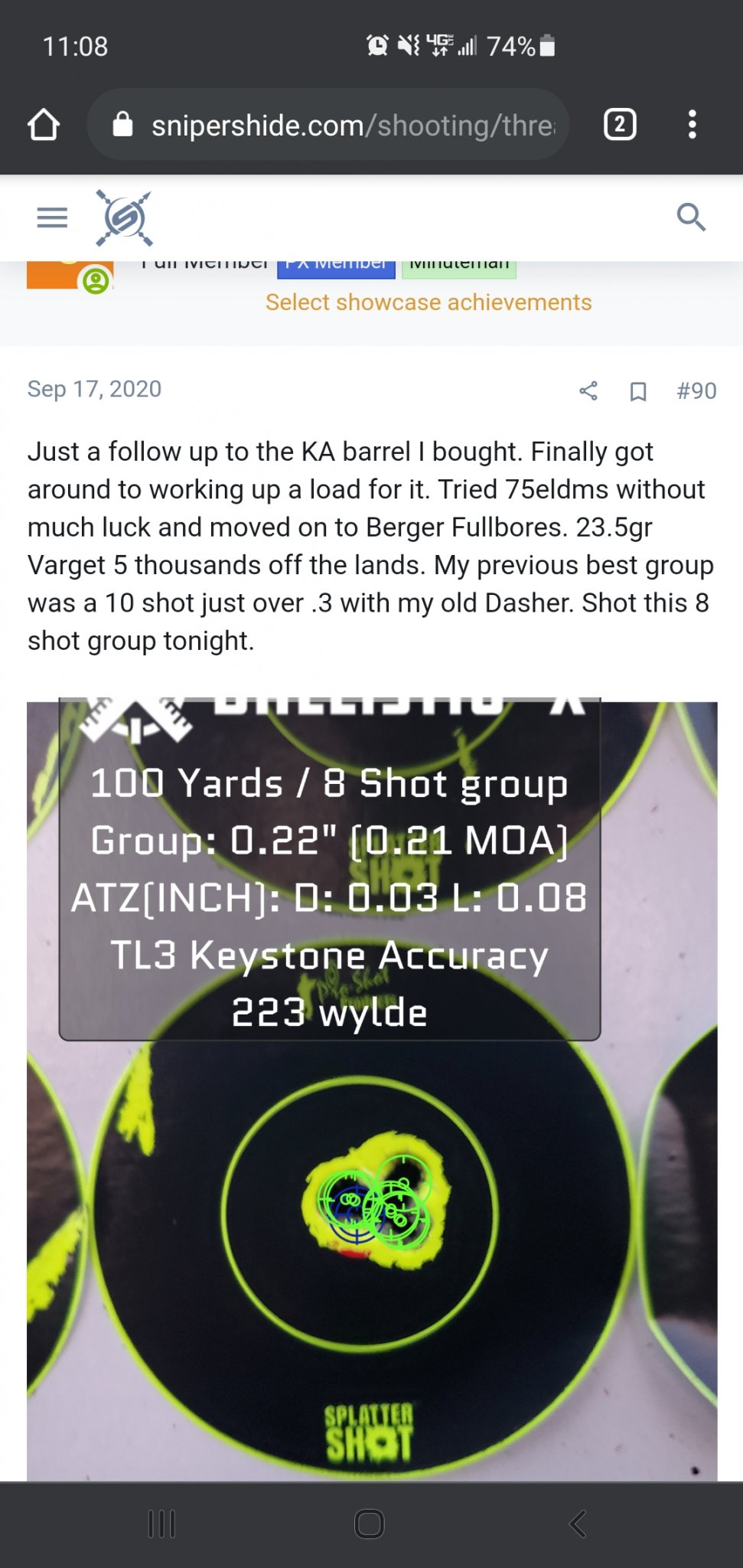Viewport: 743px width, 1568px height.
Task: Share post #90
Action: pyautogui.click(x=588, y=391)
